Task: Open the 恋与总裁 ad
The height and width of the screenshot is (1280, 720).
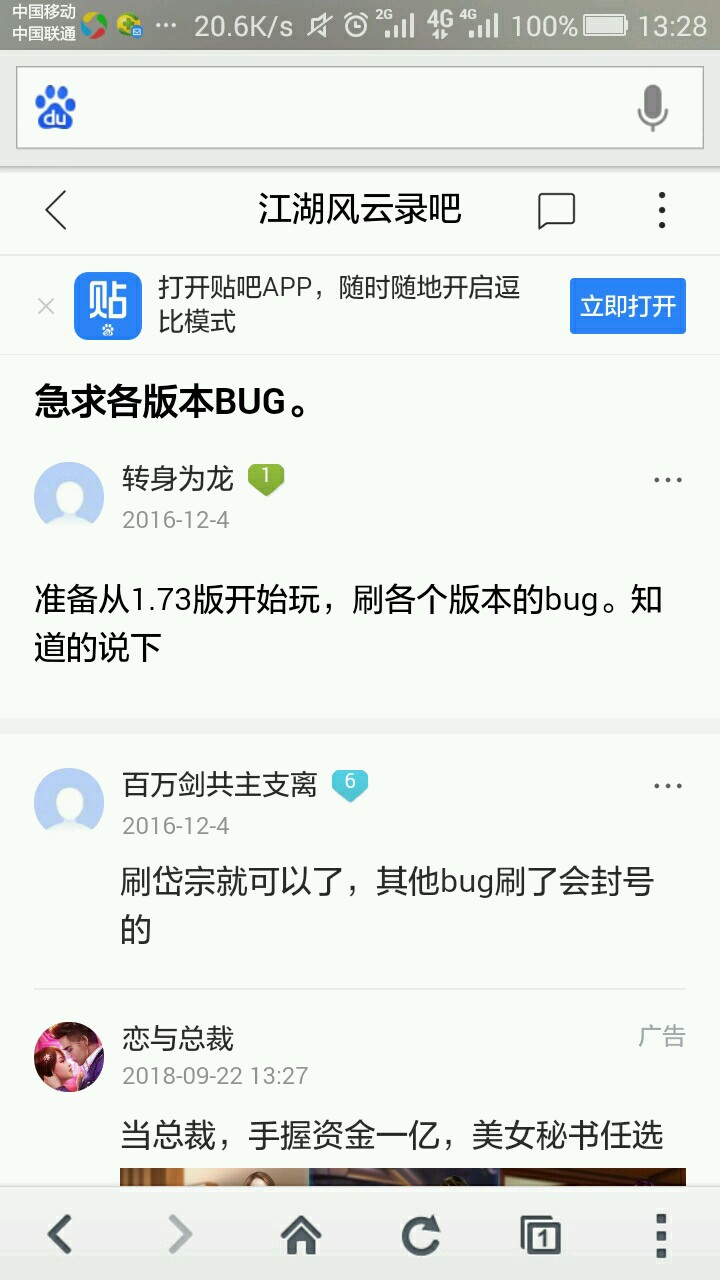Action: [392, 1135]
